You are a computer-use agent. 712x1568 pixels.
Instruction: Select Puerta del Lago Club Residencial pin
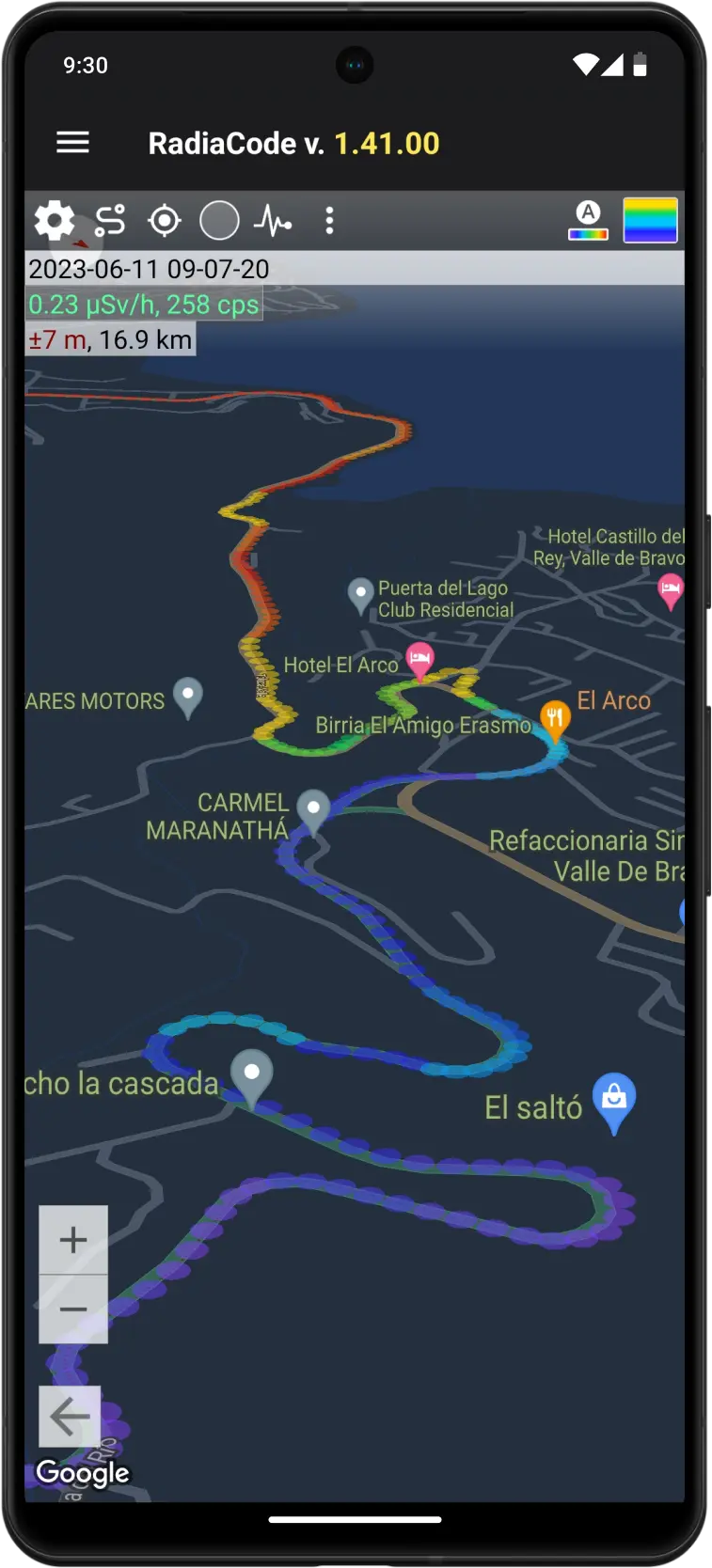[x=360, y=594]
